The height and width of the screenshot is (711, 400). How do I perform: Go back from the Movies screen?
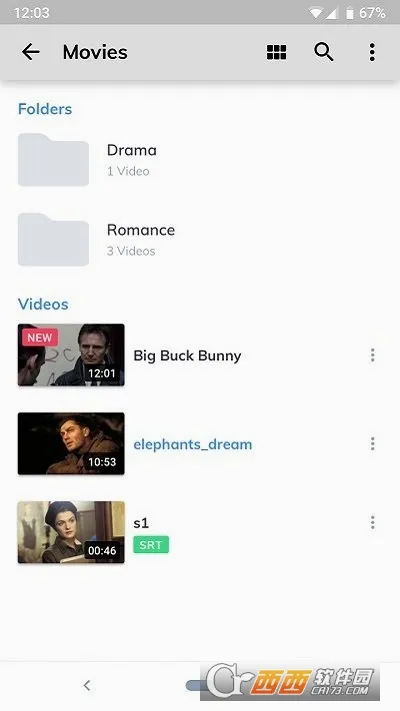click(31, 52)
